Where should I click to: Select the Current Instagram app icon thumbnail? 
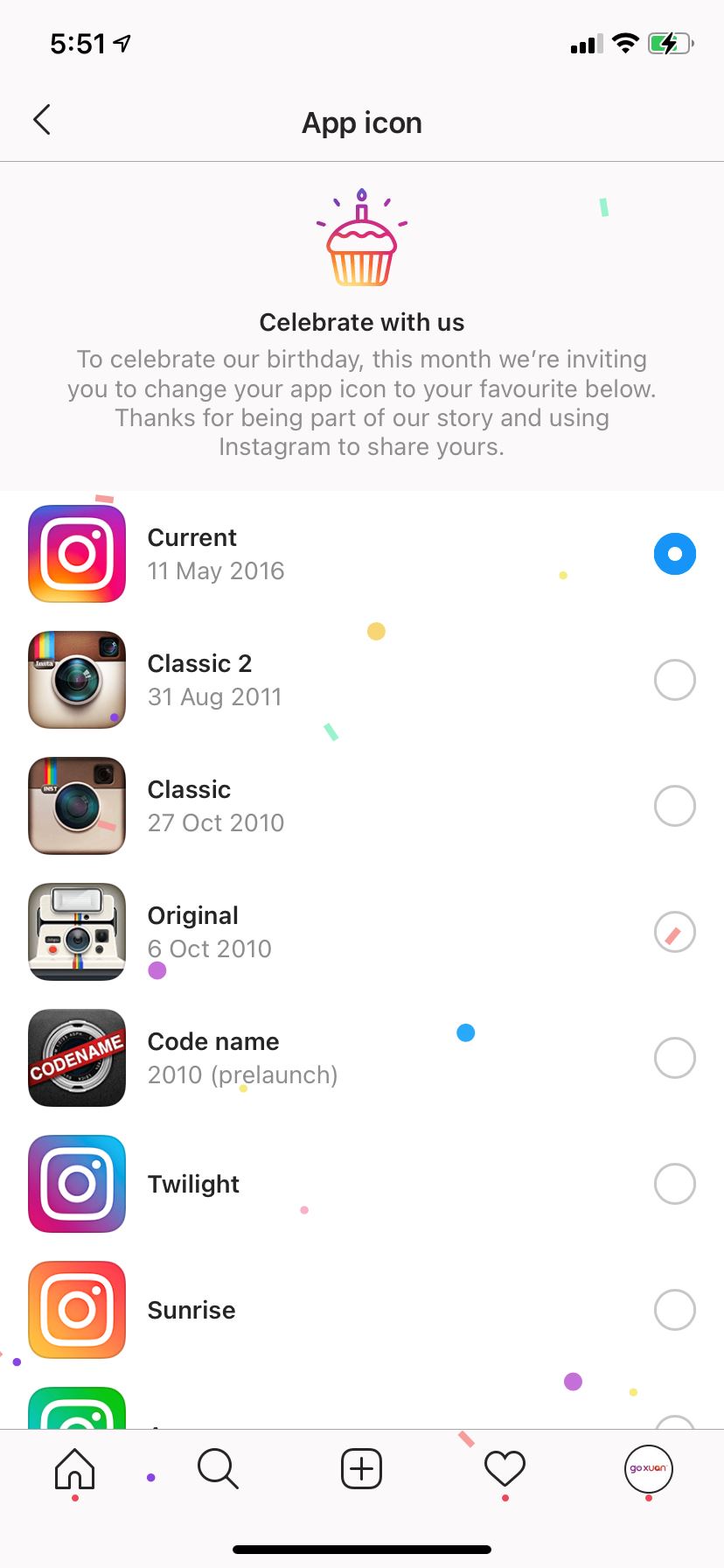click(76, 553)
